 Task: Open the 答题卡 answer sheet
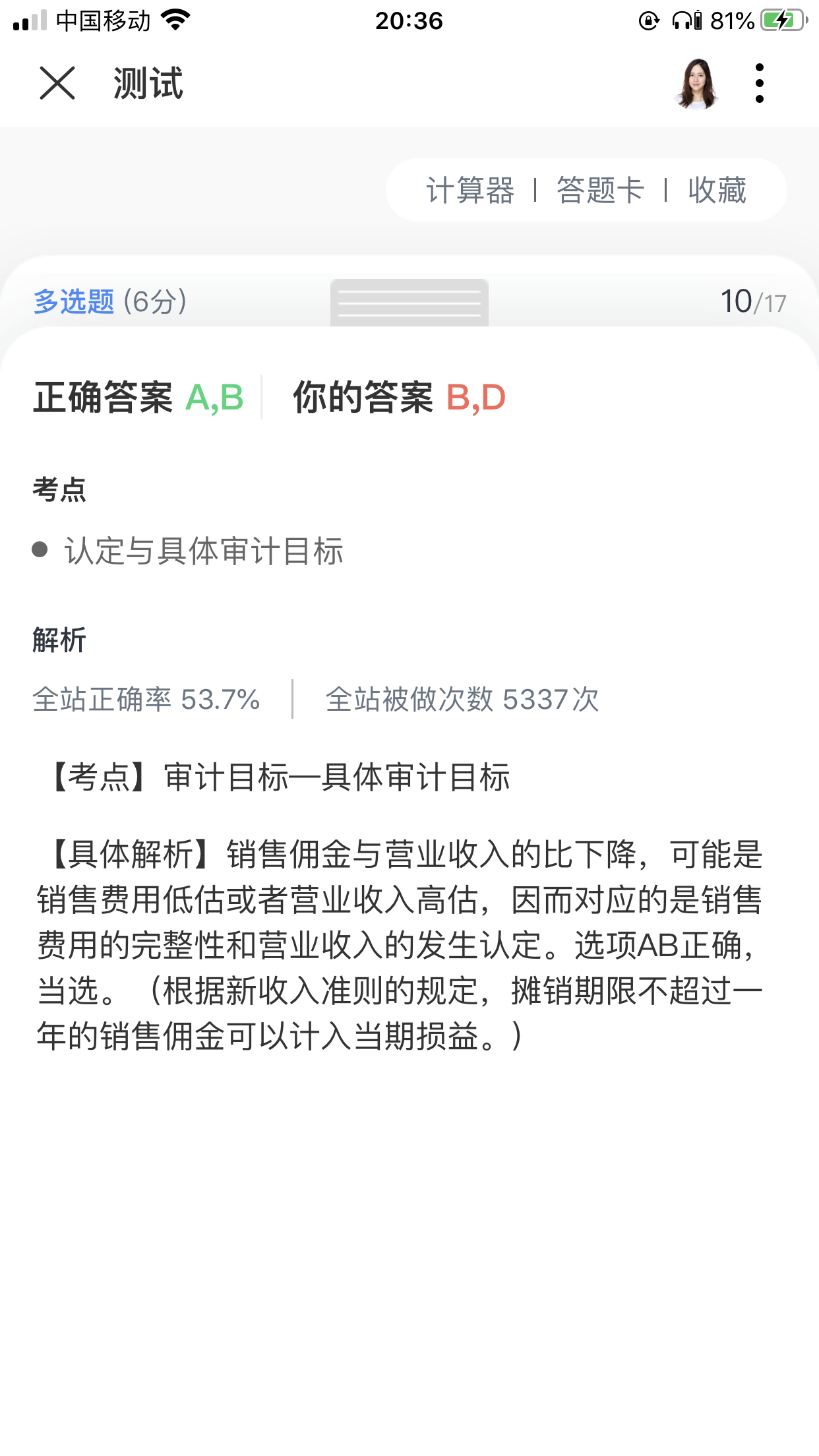point(600,191)
